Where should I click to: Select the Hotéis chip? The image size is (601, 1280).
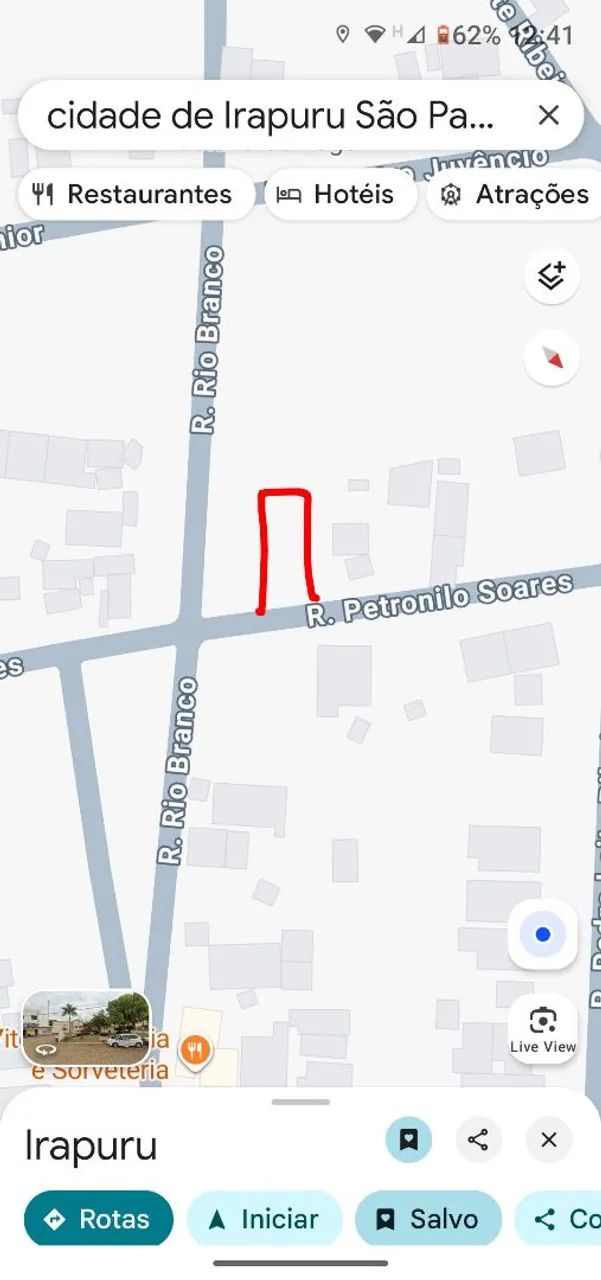[340, 194]
